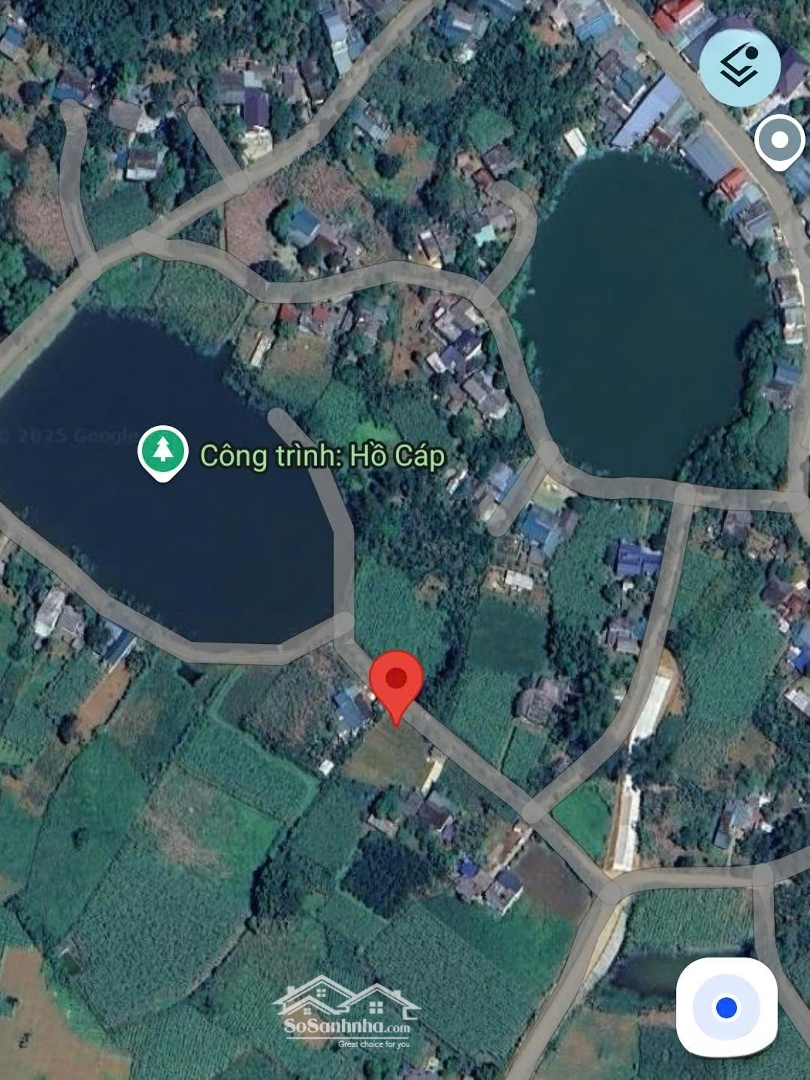
Task: Center map on my current location
Action: (727, 1007)
